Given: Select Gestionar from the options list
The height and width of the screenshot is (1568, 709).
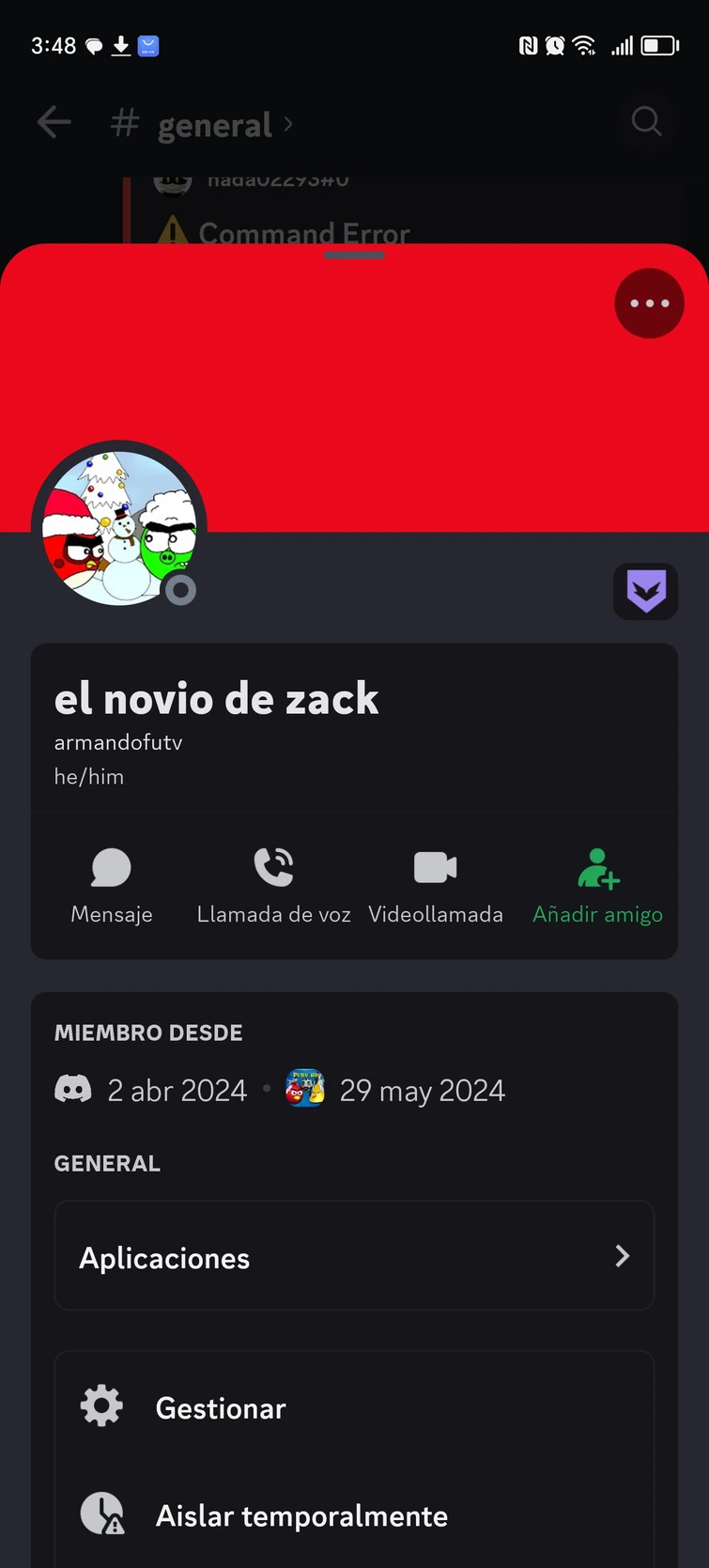Looking at the screenshot, I should (x=221, y=1407).
